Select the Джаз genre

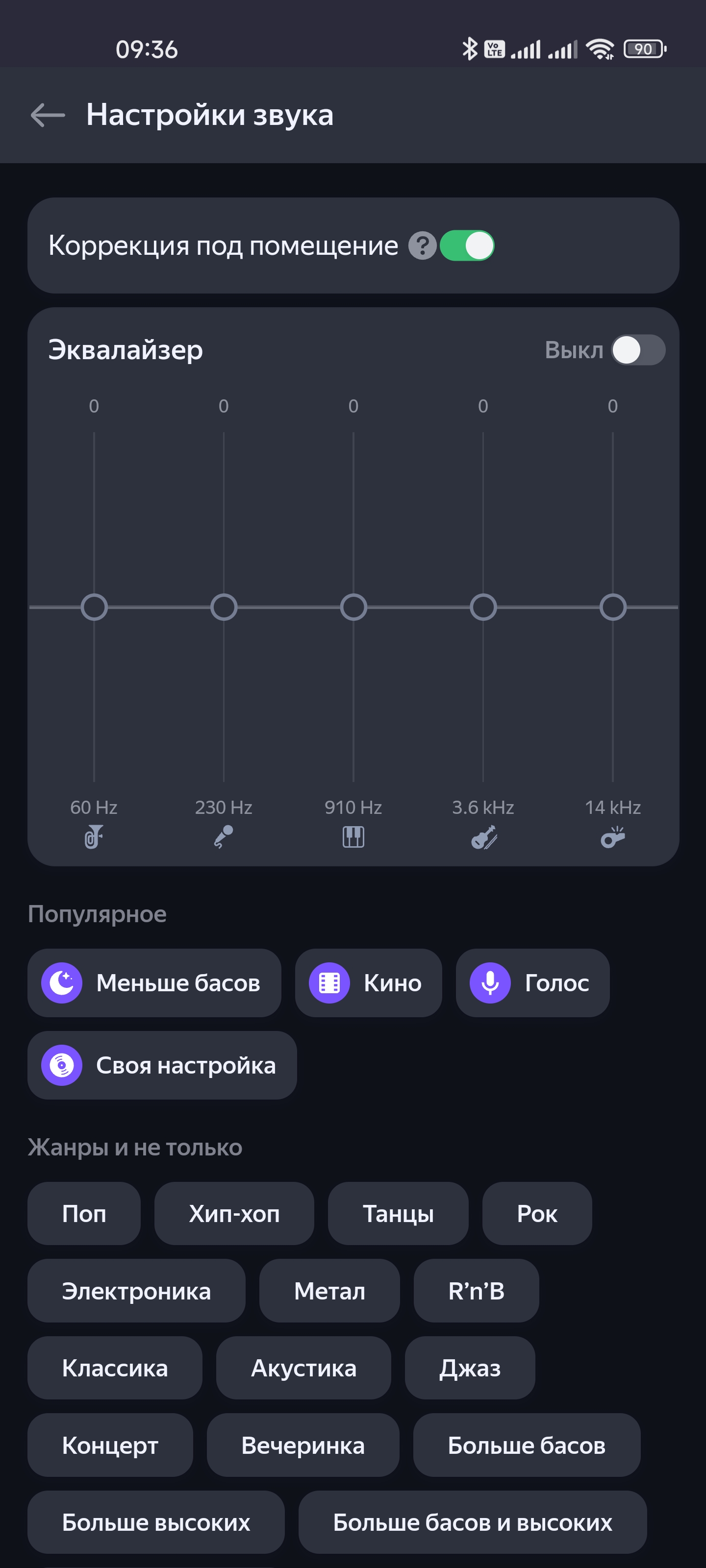(470, 1369)
